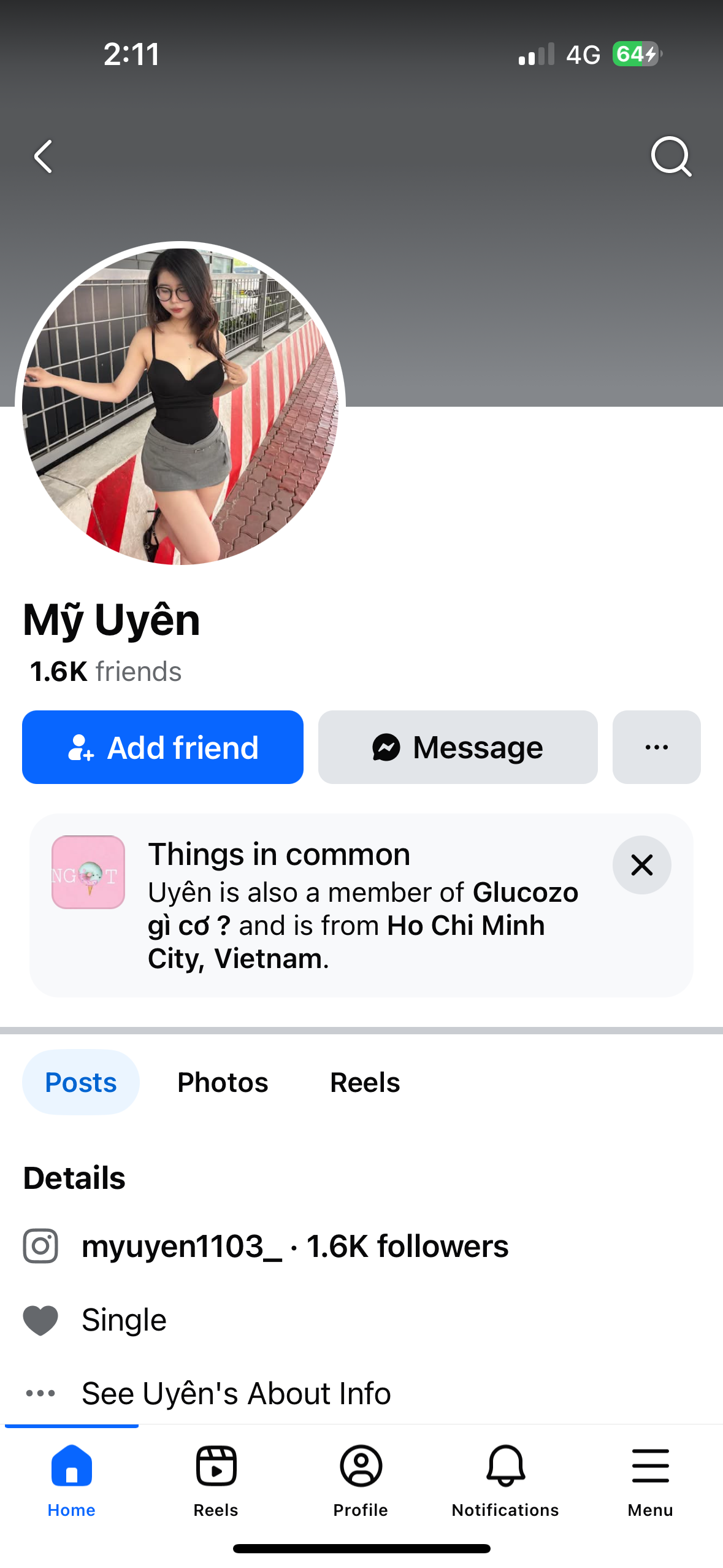The height and width of the screenshot is (1568, 723).
Task: Go back using the back arrow
Action: pyautogui.click(x=43, y=156)
